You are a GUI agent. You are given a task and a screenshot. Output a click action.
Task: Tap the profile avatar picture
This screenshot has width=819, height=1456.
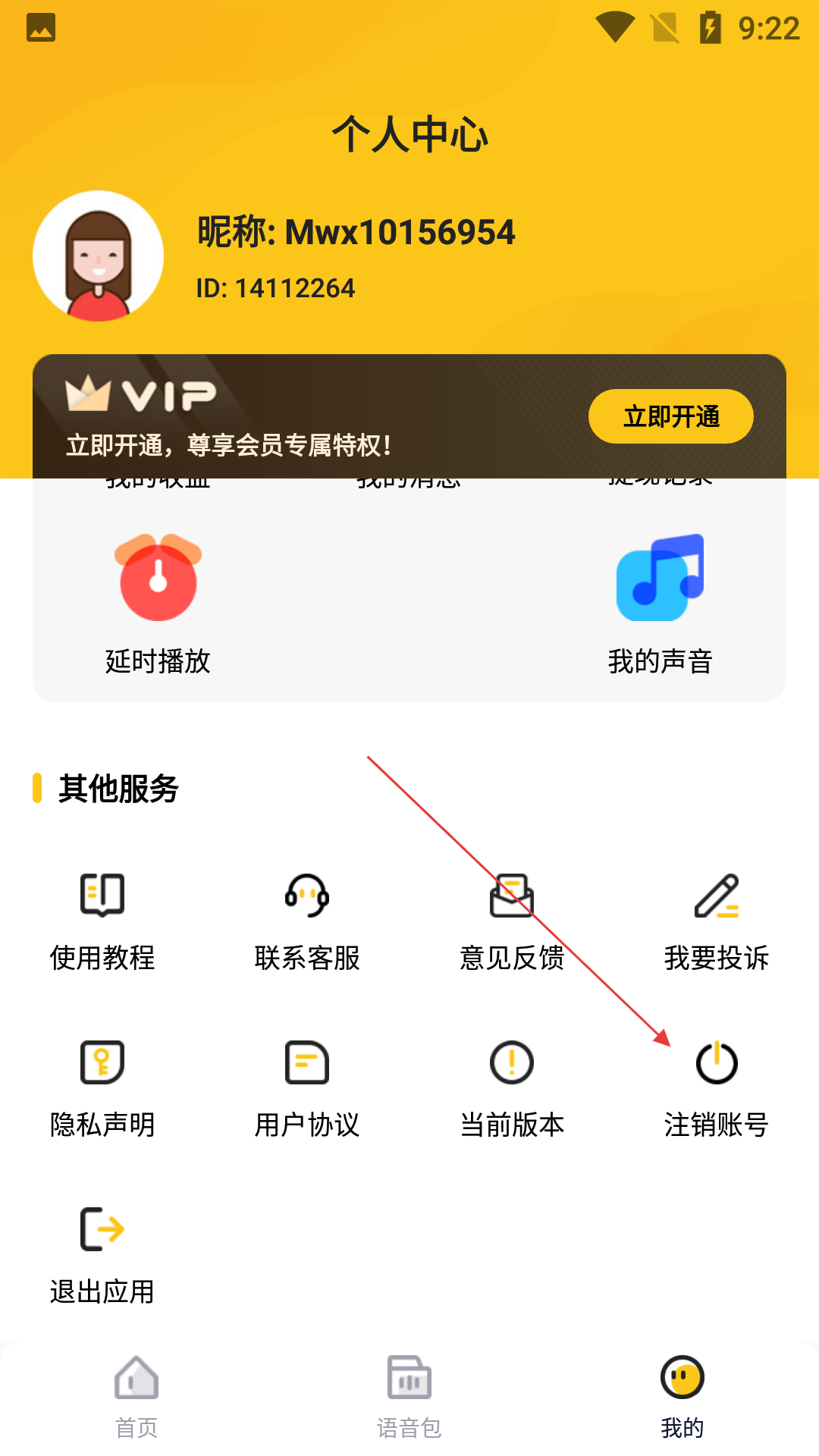[x=99, y=256]
